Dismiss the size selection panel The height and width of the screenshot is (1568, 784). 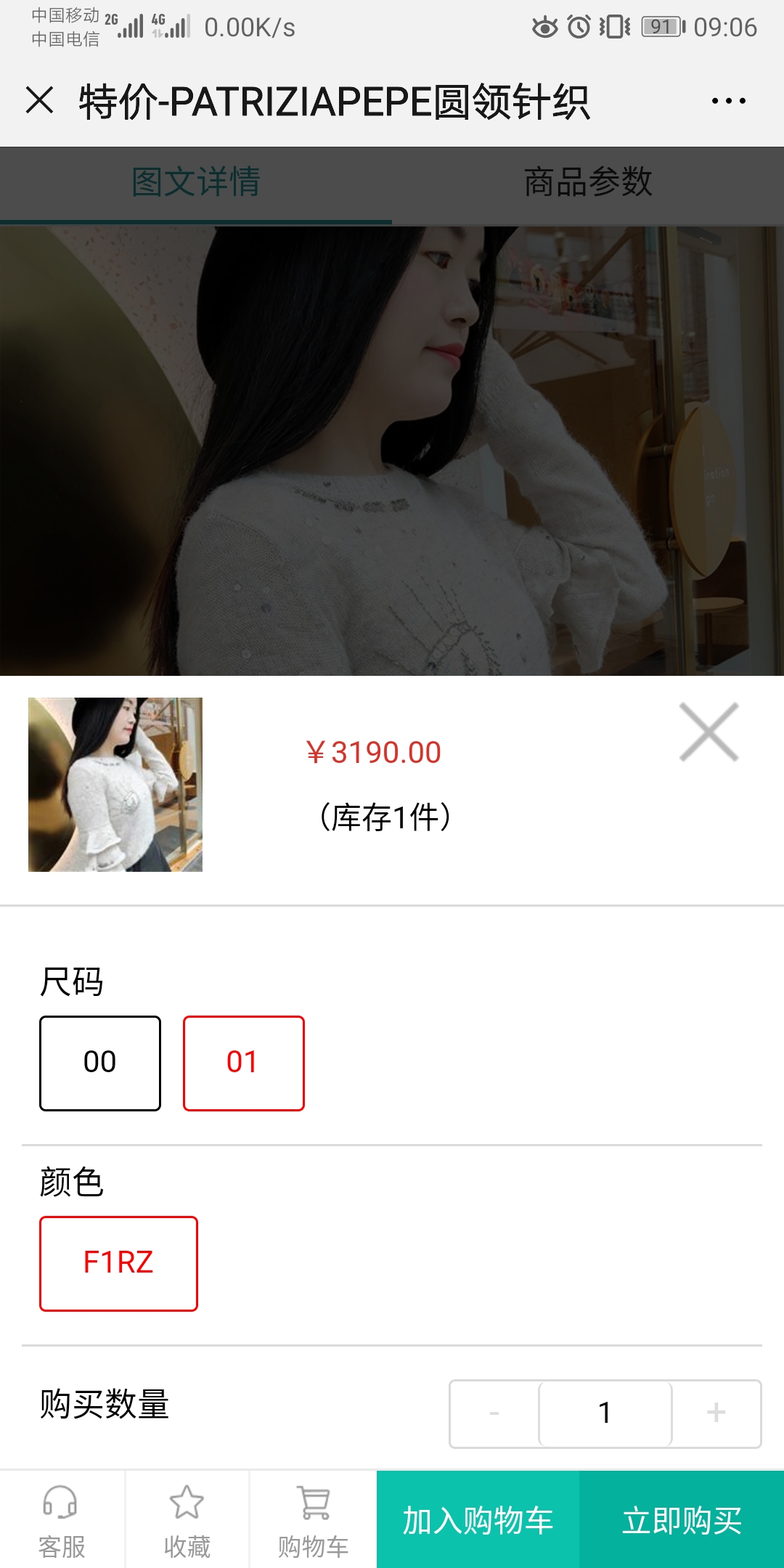click(x=709, y=732)
